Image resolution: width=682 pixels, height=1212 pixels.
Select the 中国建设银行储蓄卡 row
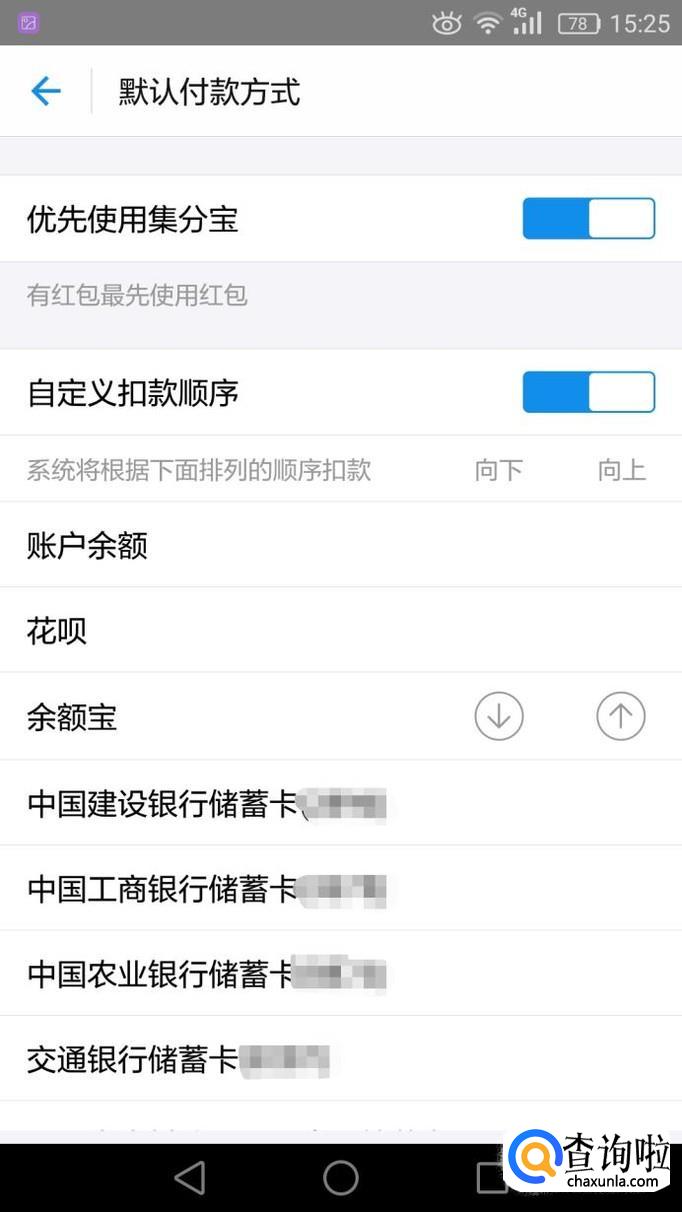click(341, 803)
